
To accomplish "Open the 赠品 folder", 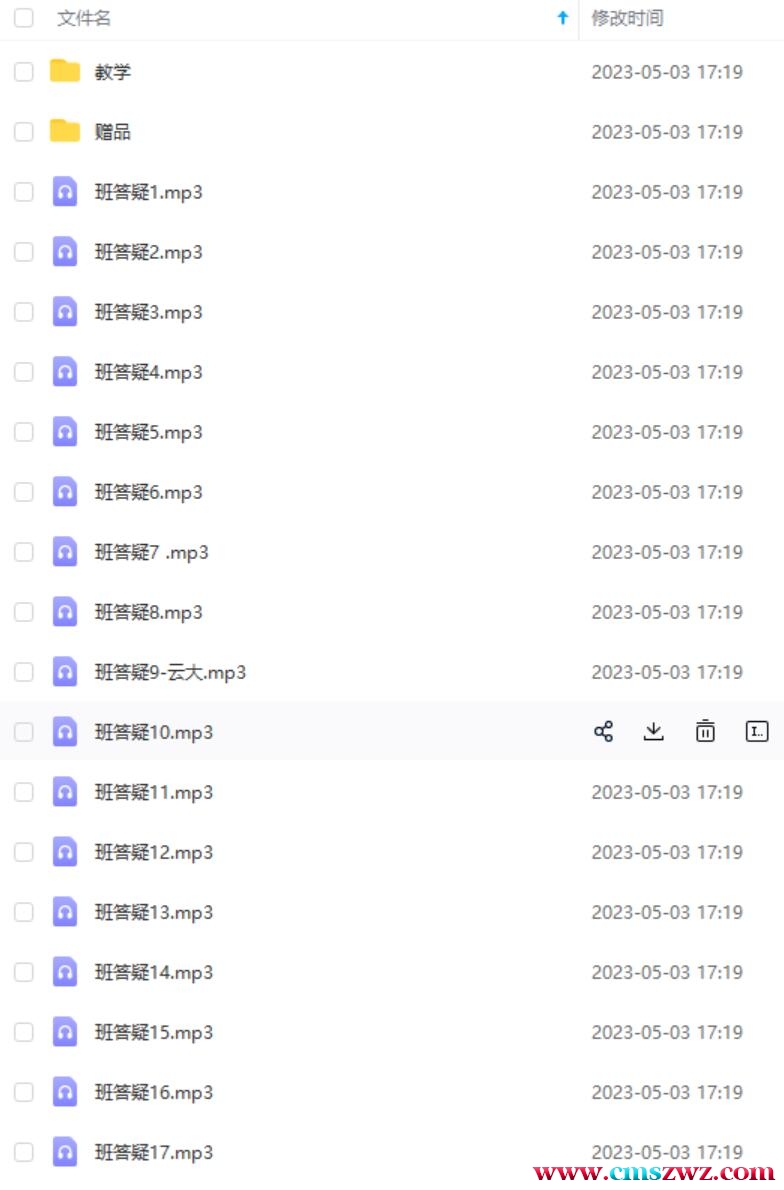I will click(112, 132).
